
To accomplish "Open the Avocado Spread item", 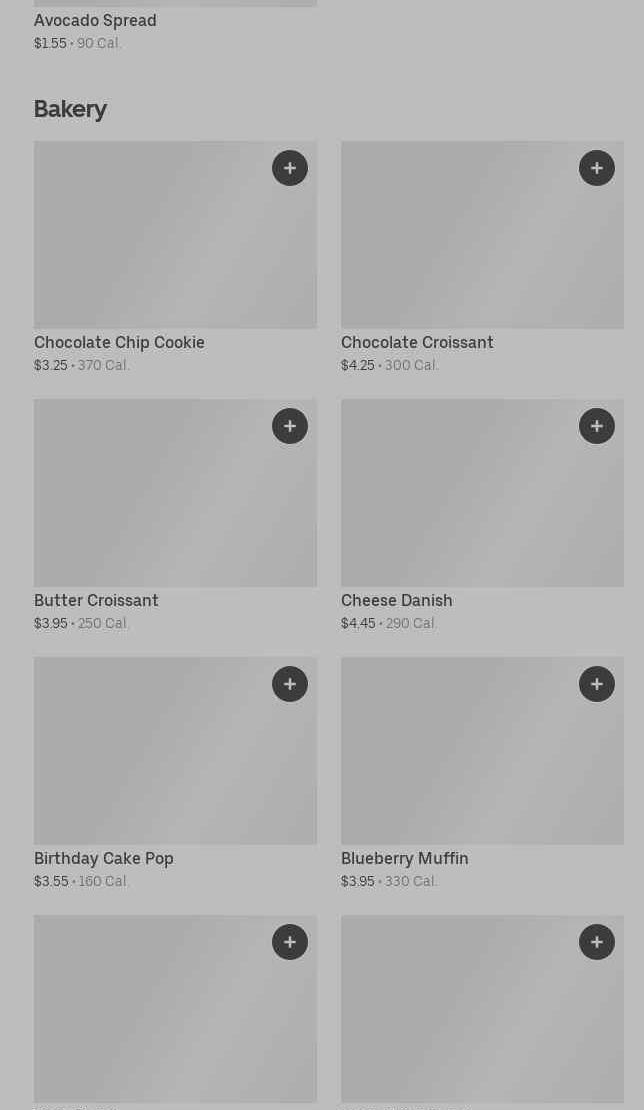I will (95, 21).
